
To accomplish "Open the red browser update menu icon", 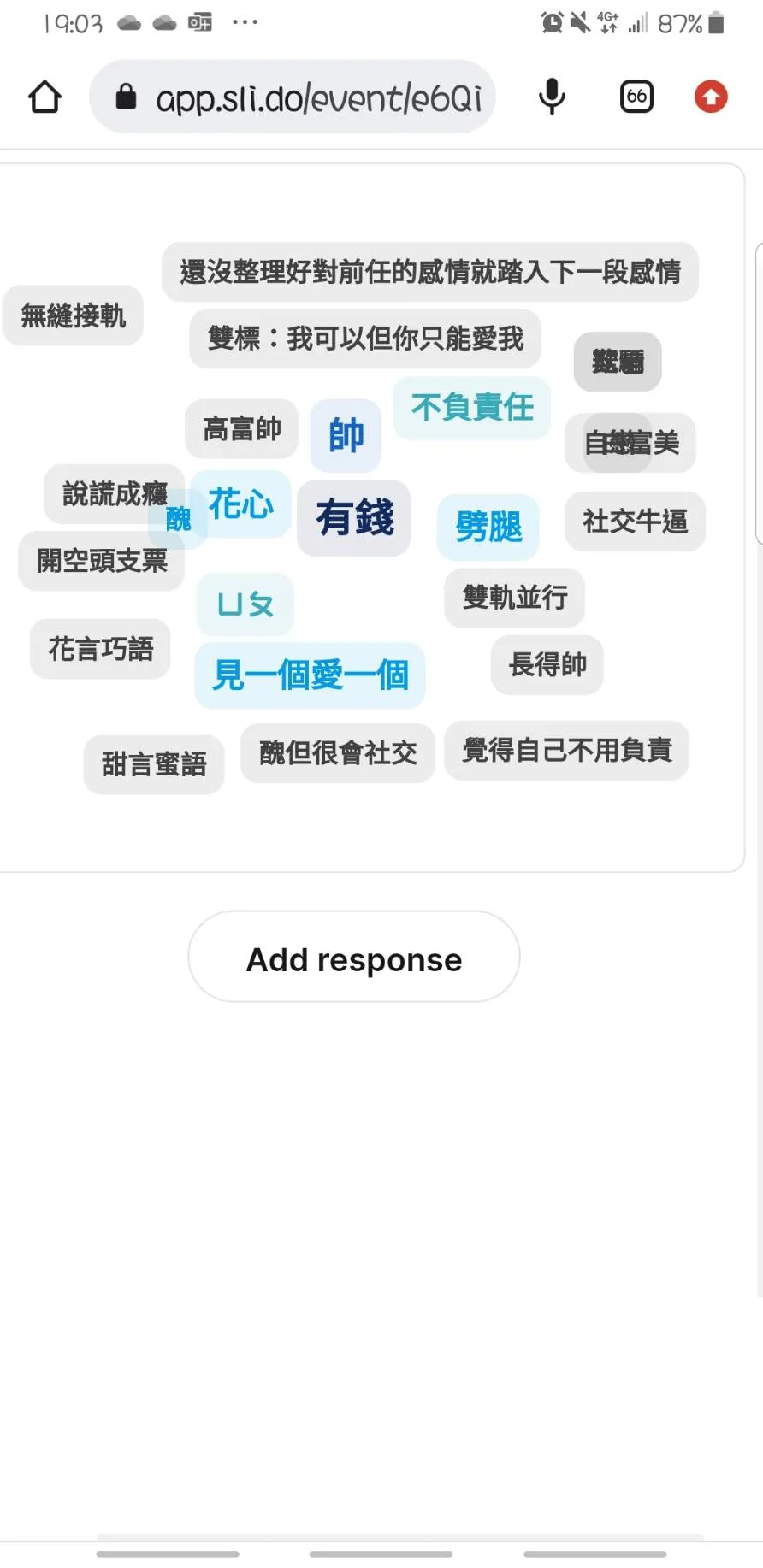I will tap(711, 97).
